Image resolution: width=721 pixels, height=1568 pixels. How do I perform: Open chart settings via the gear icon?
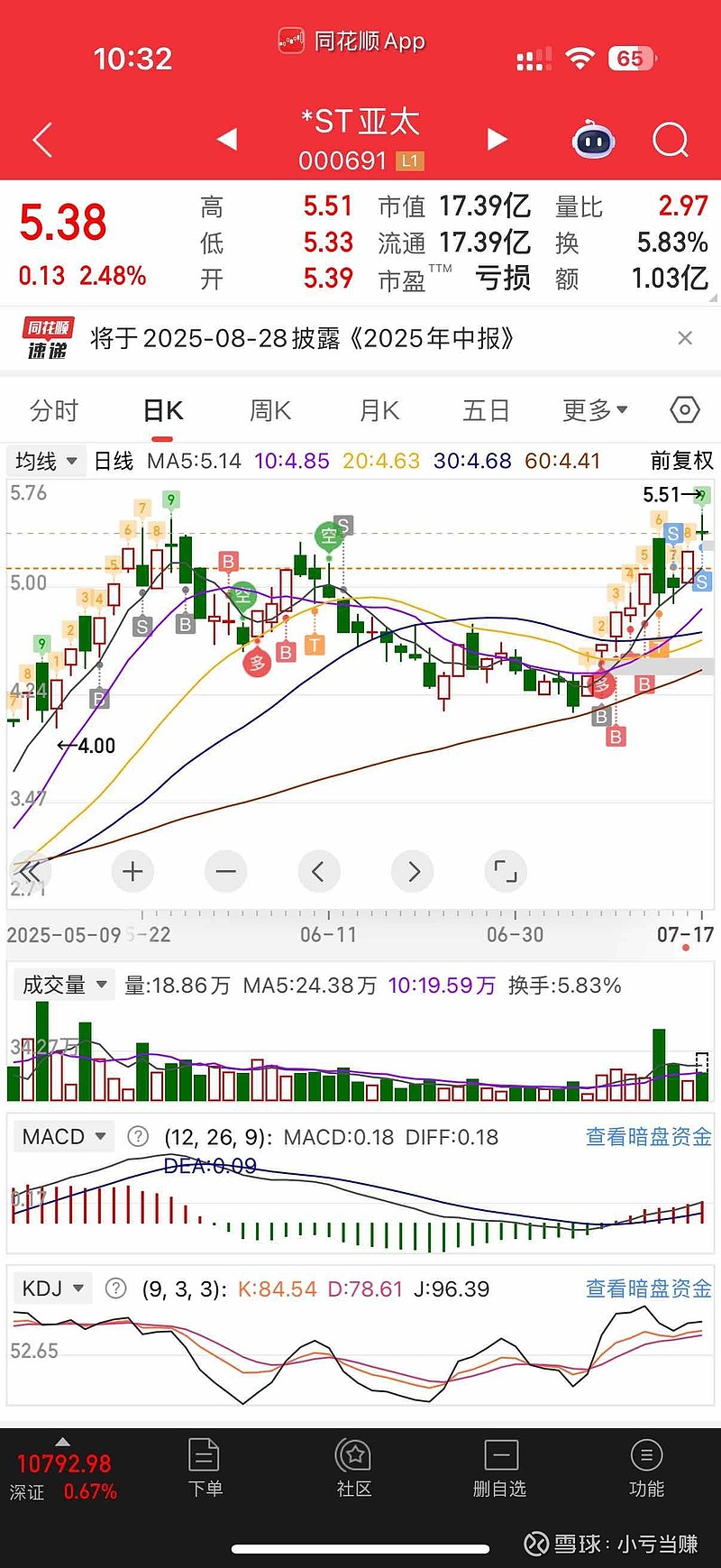click(x=684, y=410)
